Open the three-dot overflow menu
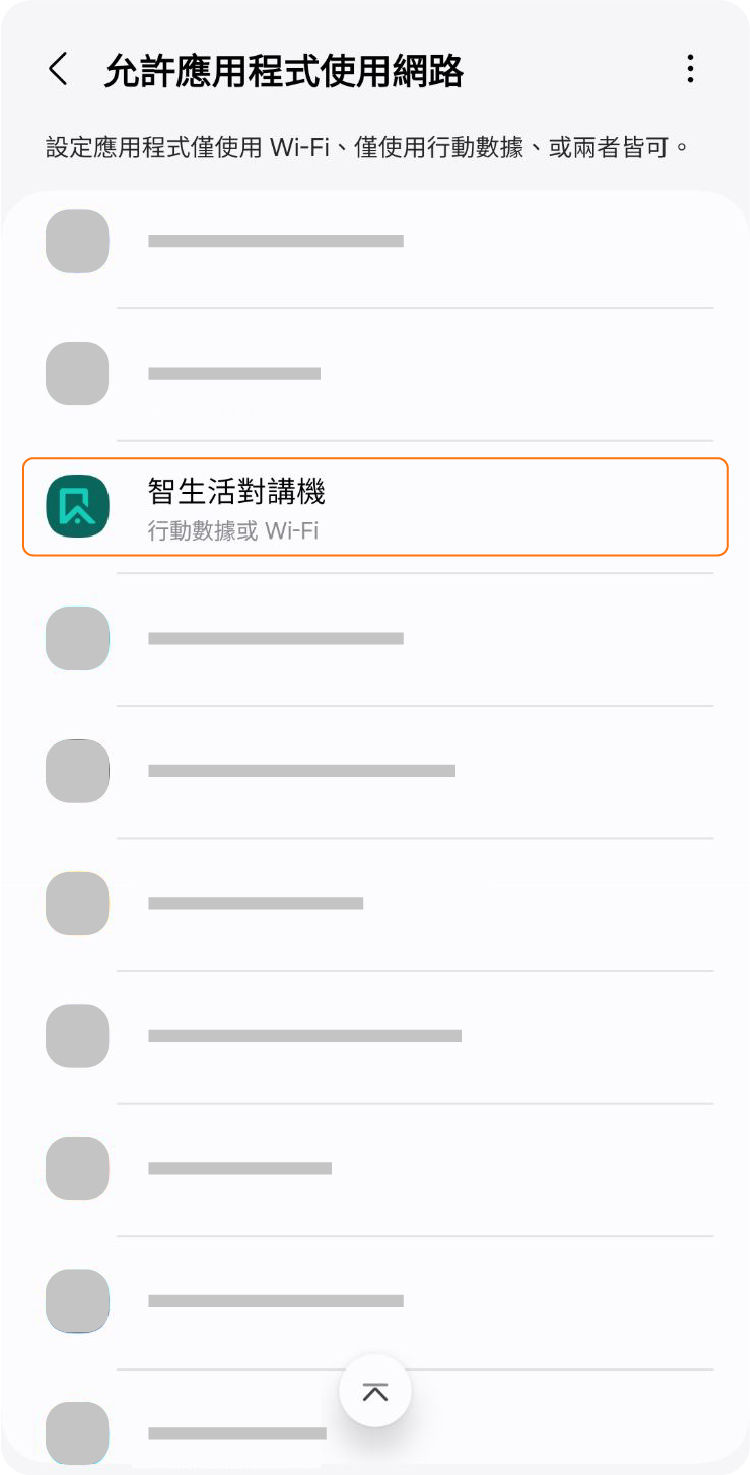Image resolution: width=750 pixels, height=1475 pixels. coord(690,69)
